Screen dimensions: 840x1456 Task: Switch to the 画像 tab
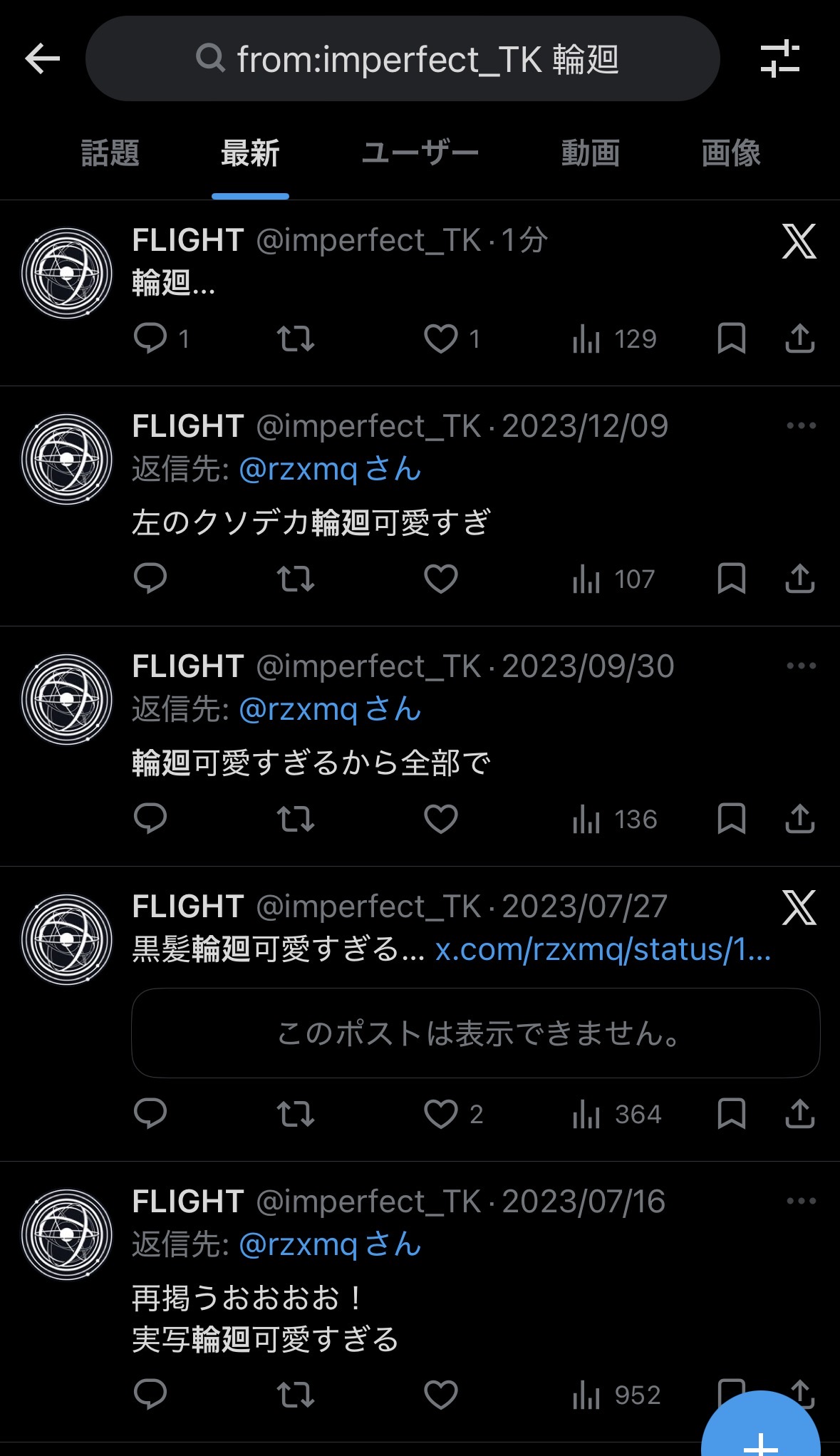click(730, 153)
